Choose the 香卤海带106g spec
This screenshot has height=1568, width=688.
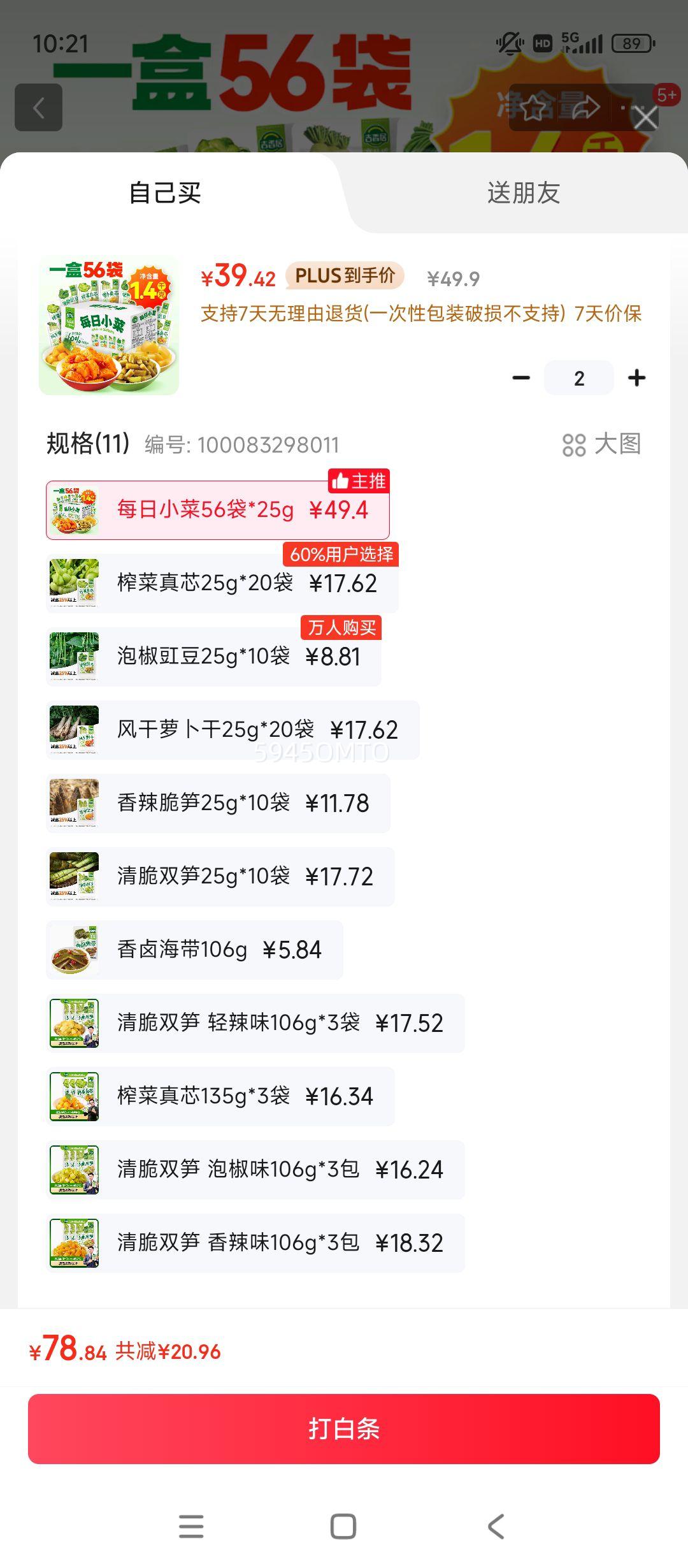pyautogui.click(x=194, y=950)
